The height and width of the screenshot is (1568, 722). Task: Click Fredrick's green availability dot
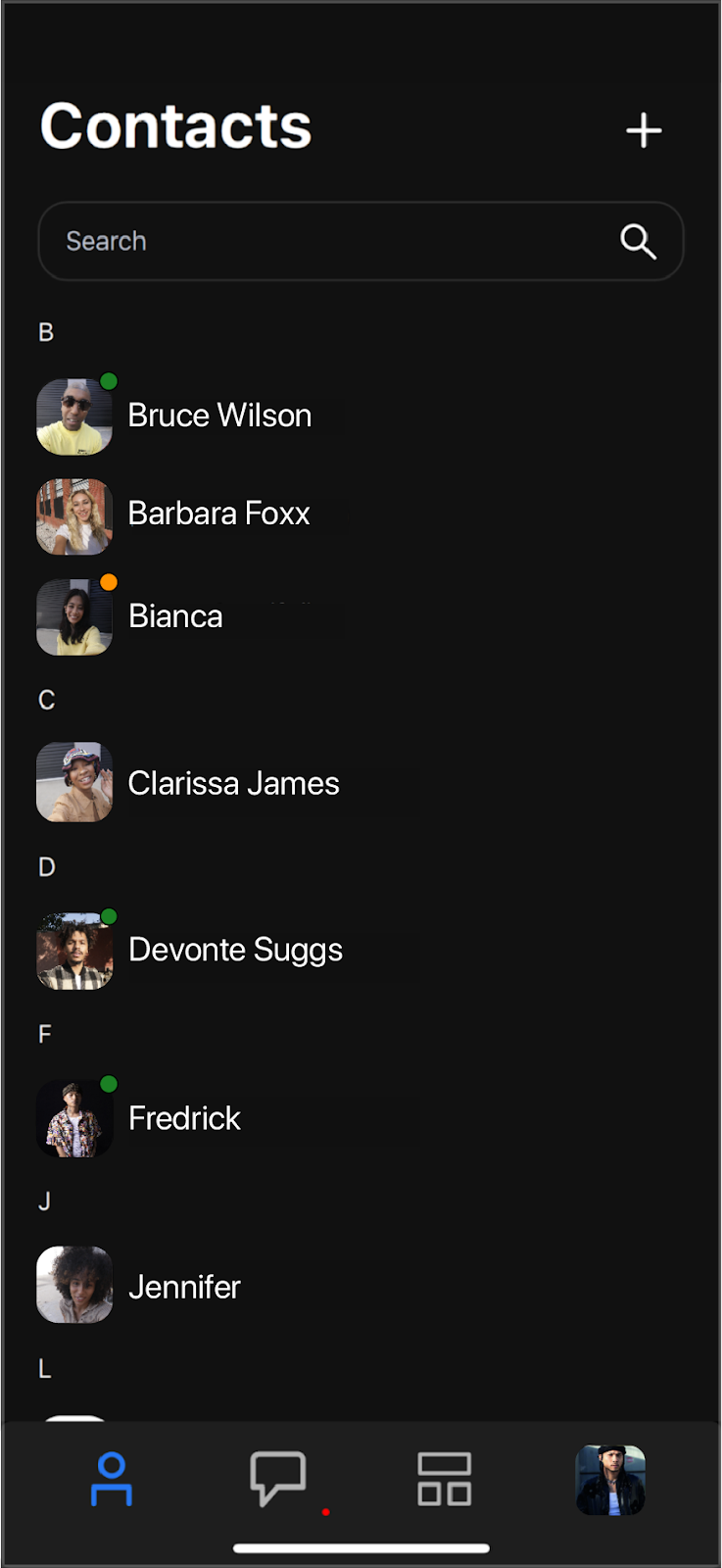109,1084
